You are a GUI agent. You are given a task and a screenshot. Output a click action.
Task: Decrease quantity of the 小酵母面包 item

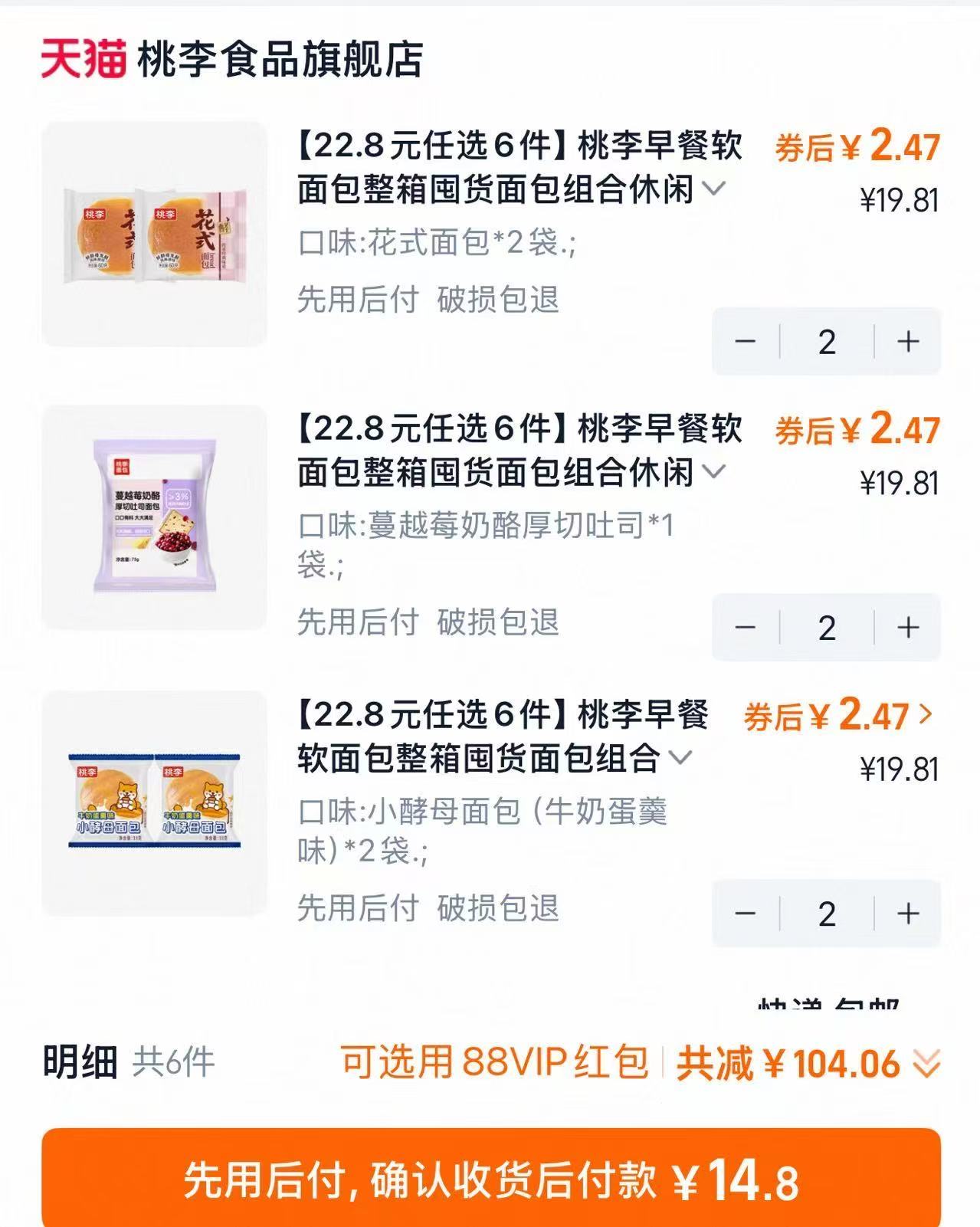746,913
